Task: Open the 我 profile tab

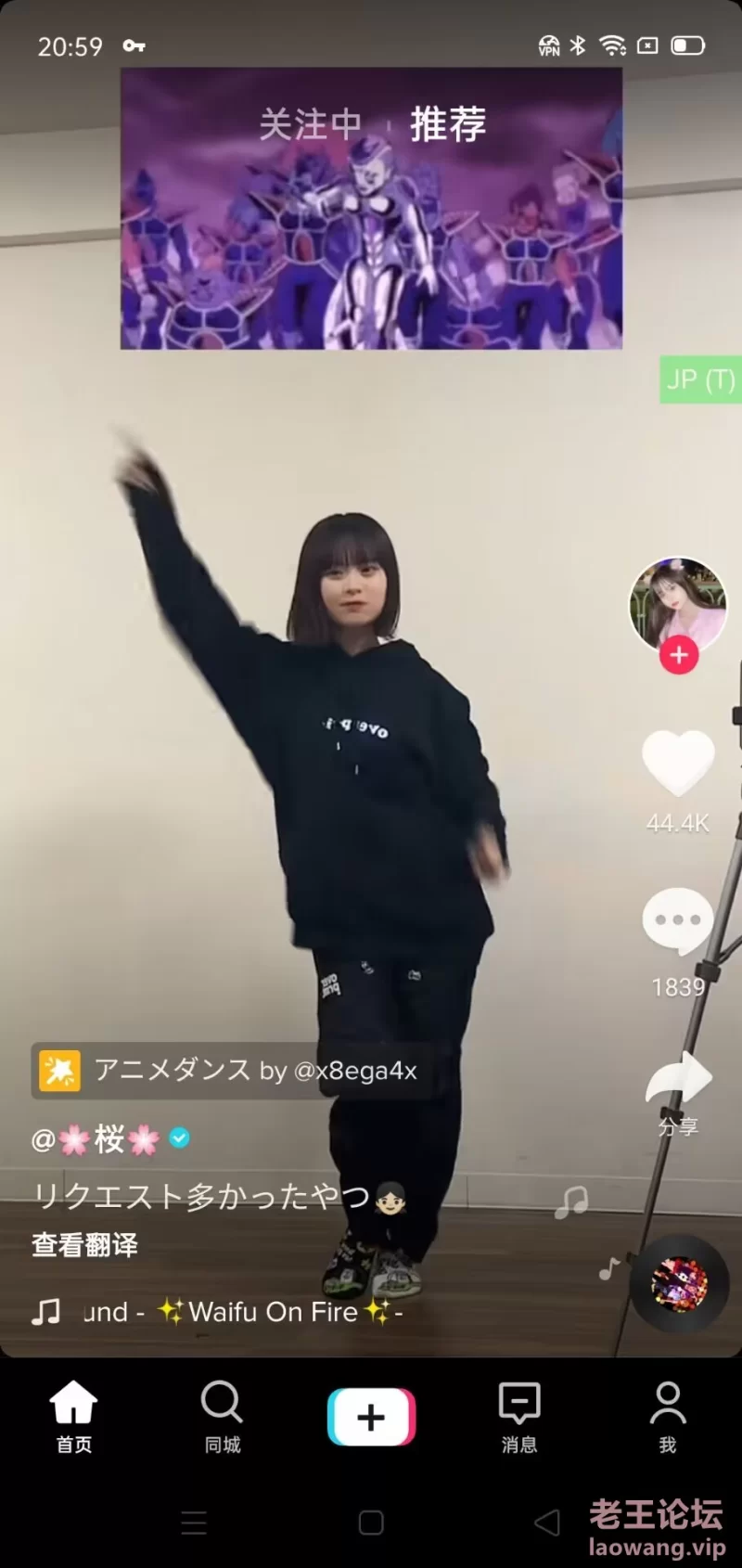Action: 668,1417
